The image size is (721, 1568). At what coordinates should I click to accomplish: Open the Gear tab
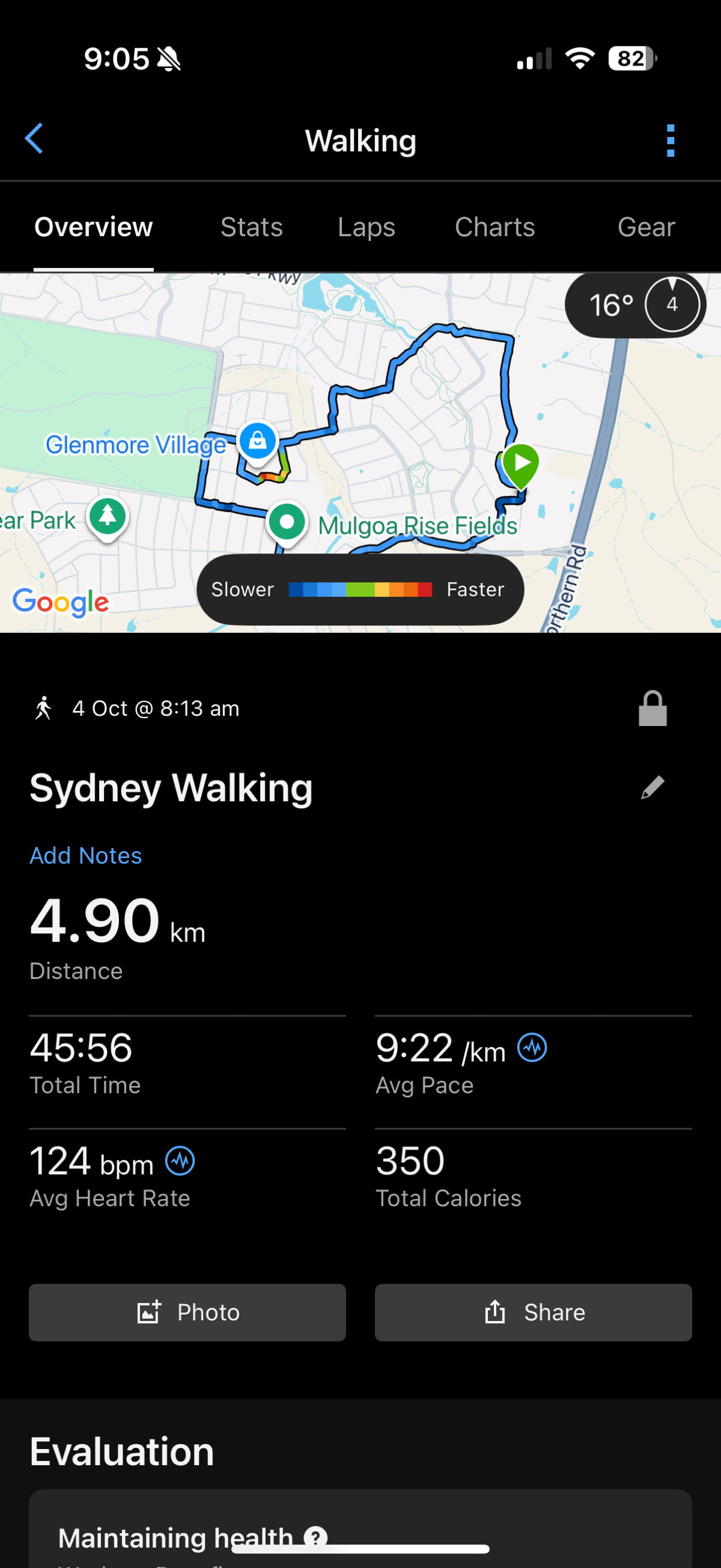point(646,227)
